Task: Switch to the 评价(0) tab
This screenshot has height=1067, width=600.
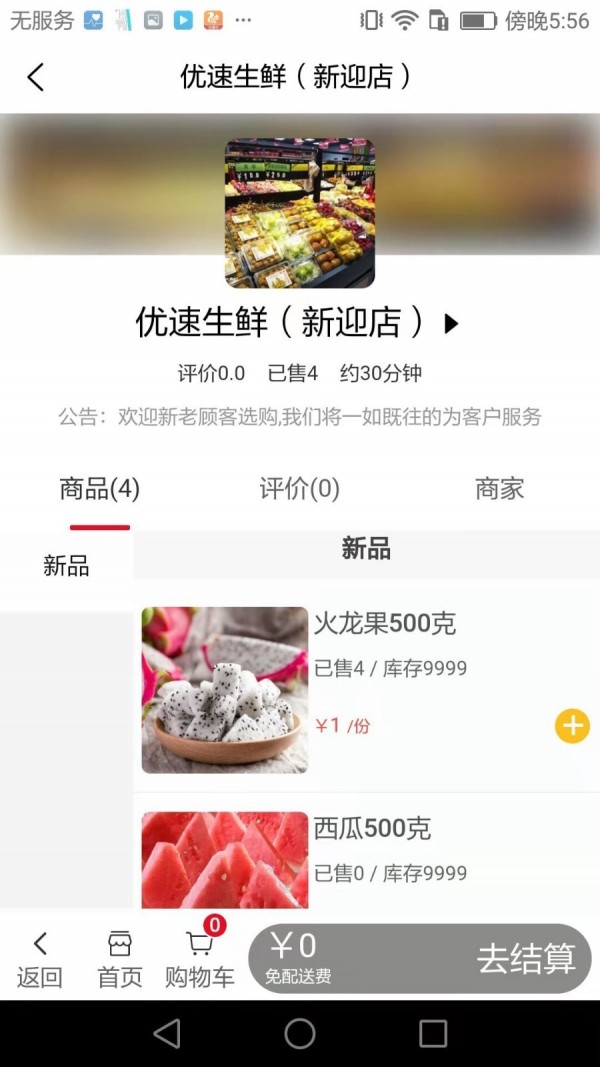Action: click(299, 489)
